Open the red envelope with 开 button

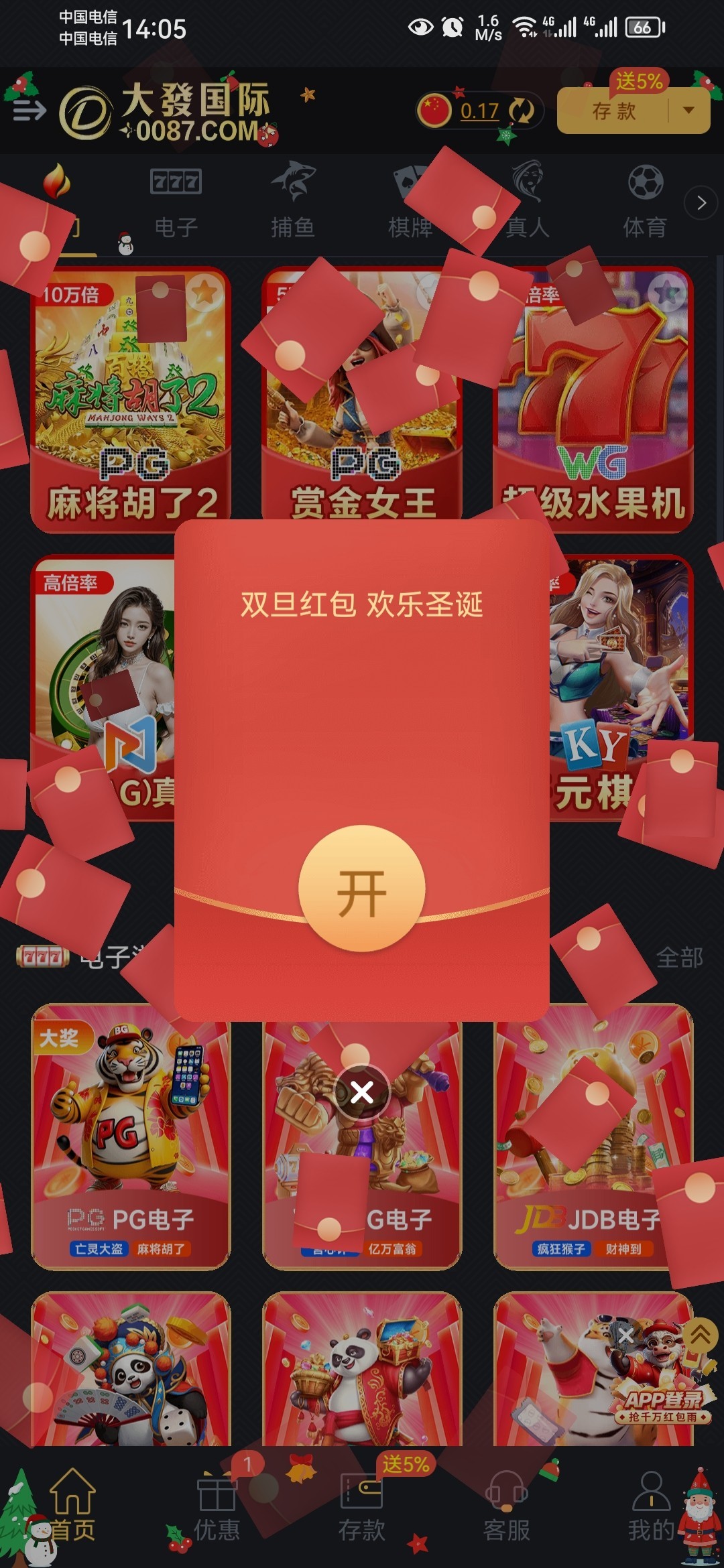tap(361, 889)
